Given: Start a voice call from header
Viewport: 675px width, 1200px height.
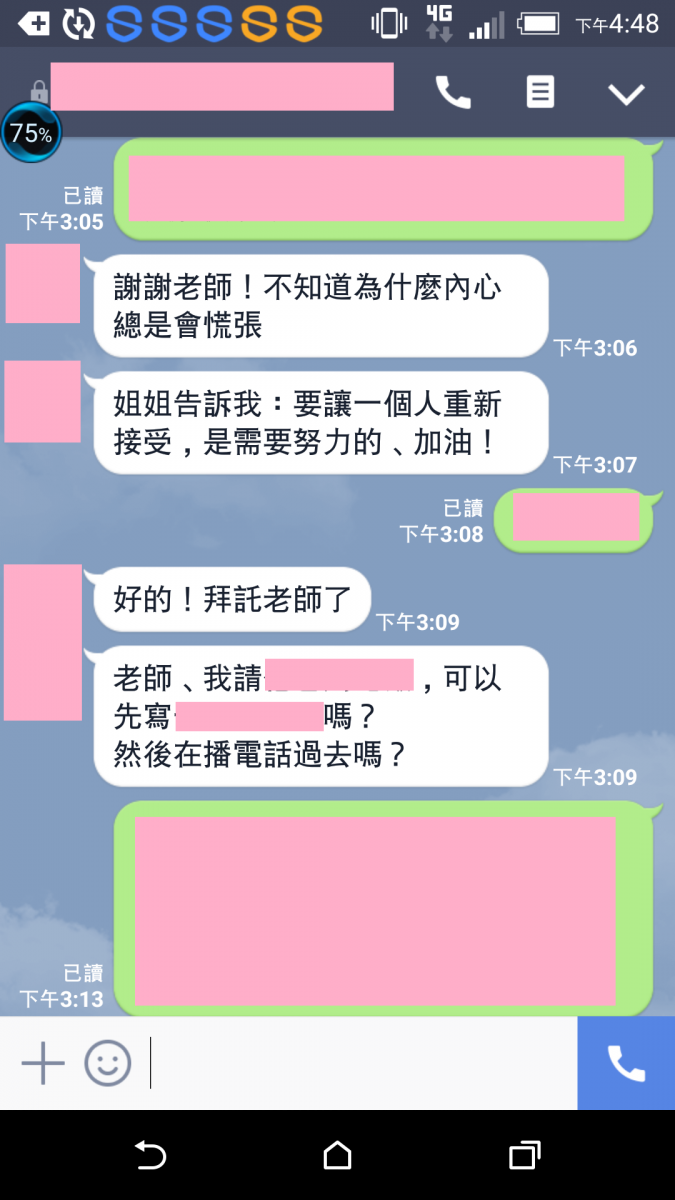Looking at the screenshot, I should 453,93.
